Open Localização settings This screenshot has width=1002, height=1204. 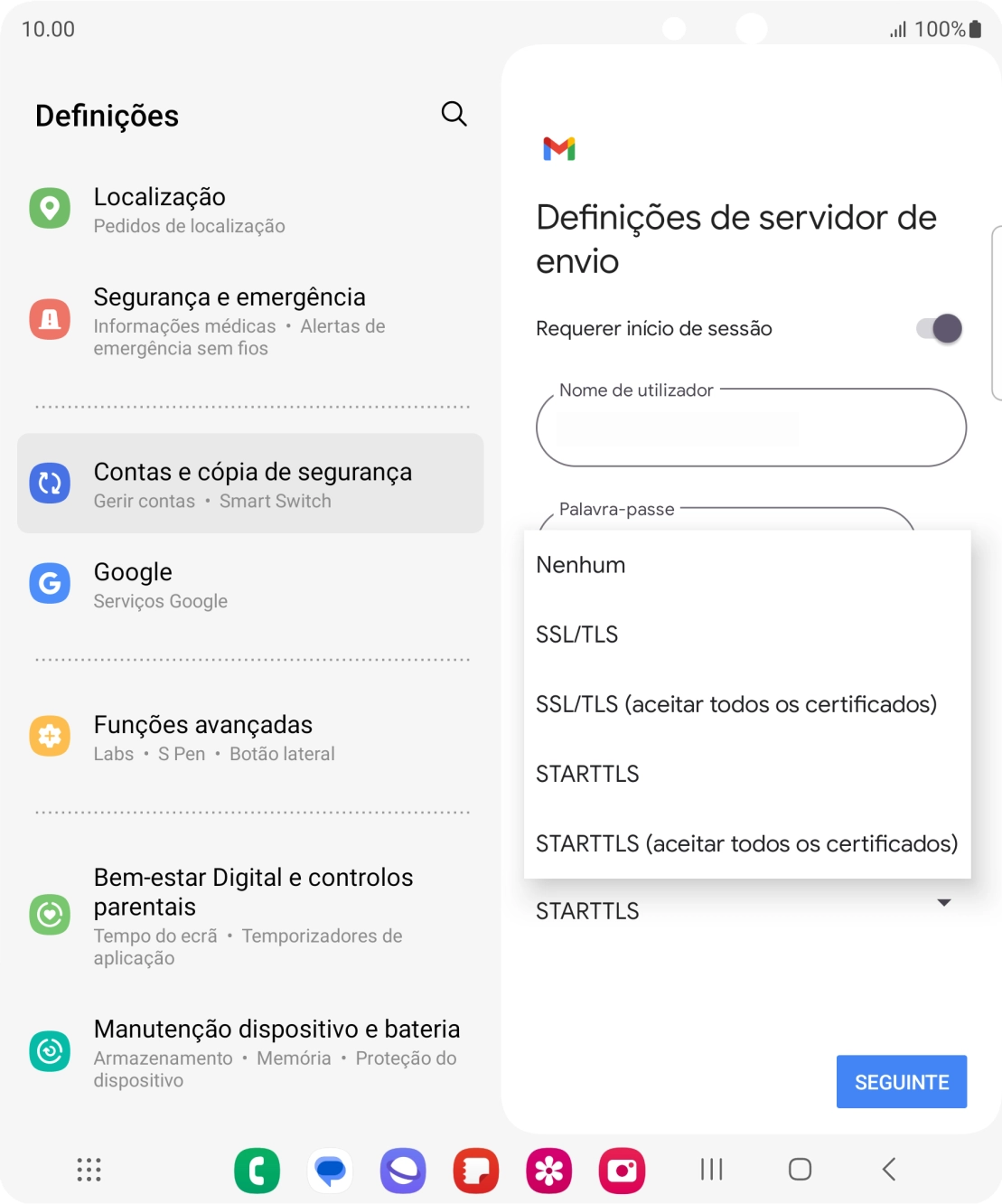250,210
